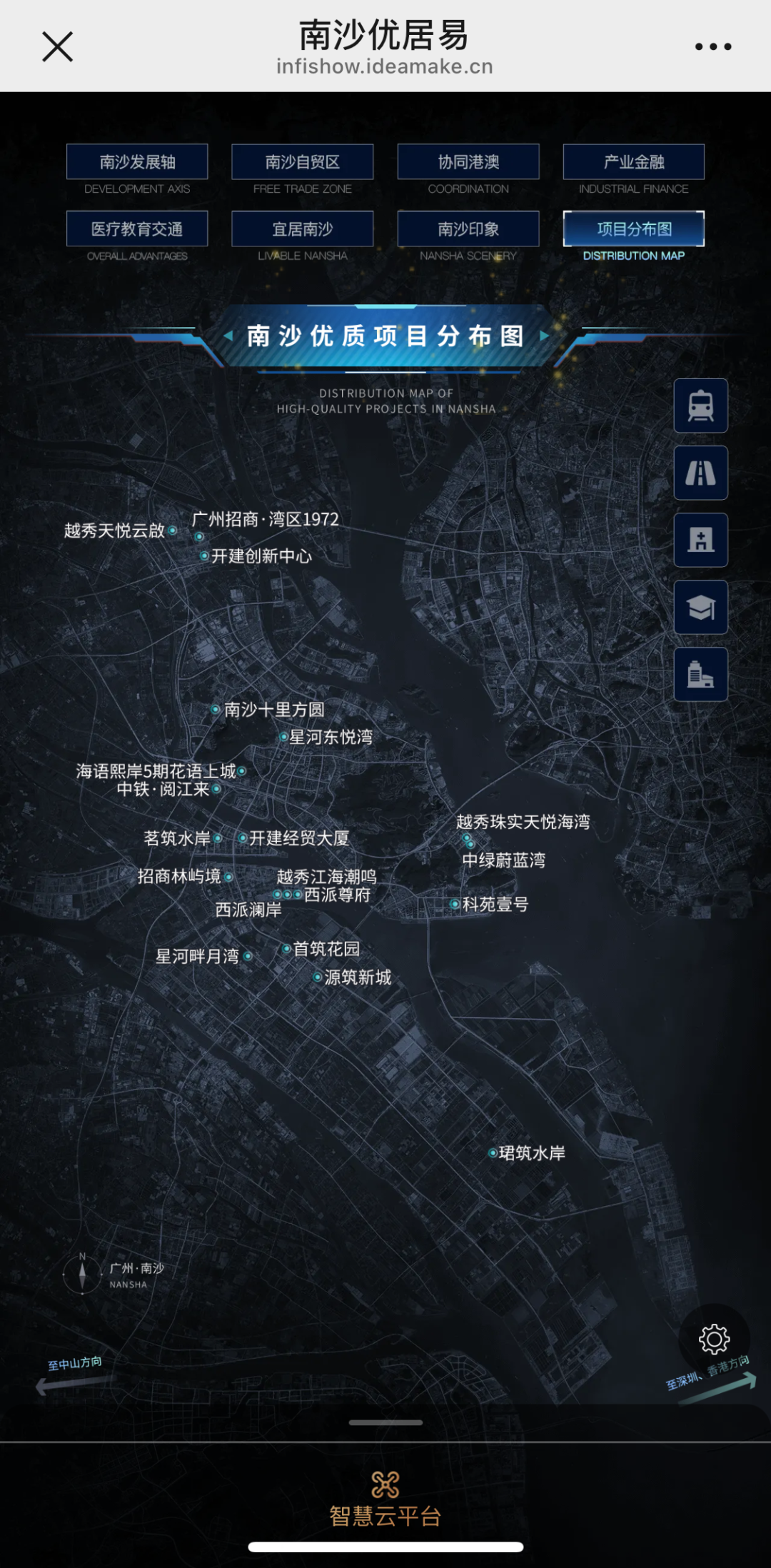Open the three-dot overflow menu
The height and width of the screenshot is (1568, 771).
(713, 47)
